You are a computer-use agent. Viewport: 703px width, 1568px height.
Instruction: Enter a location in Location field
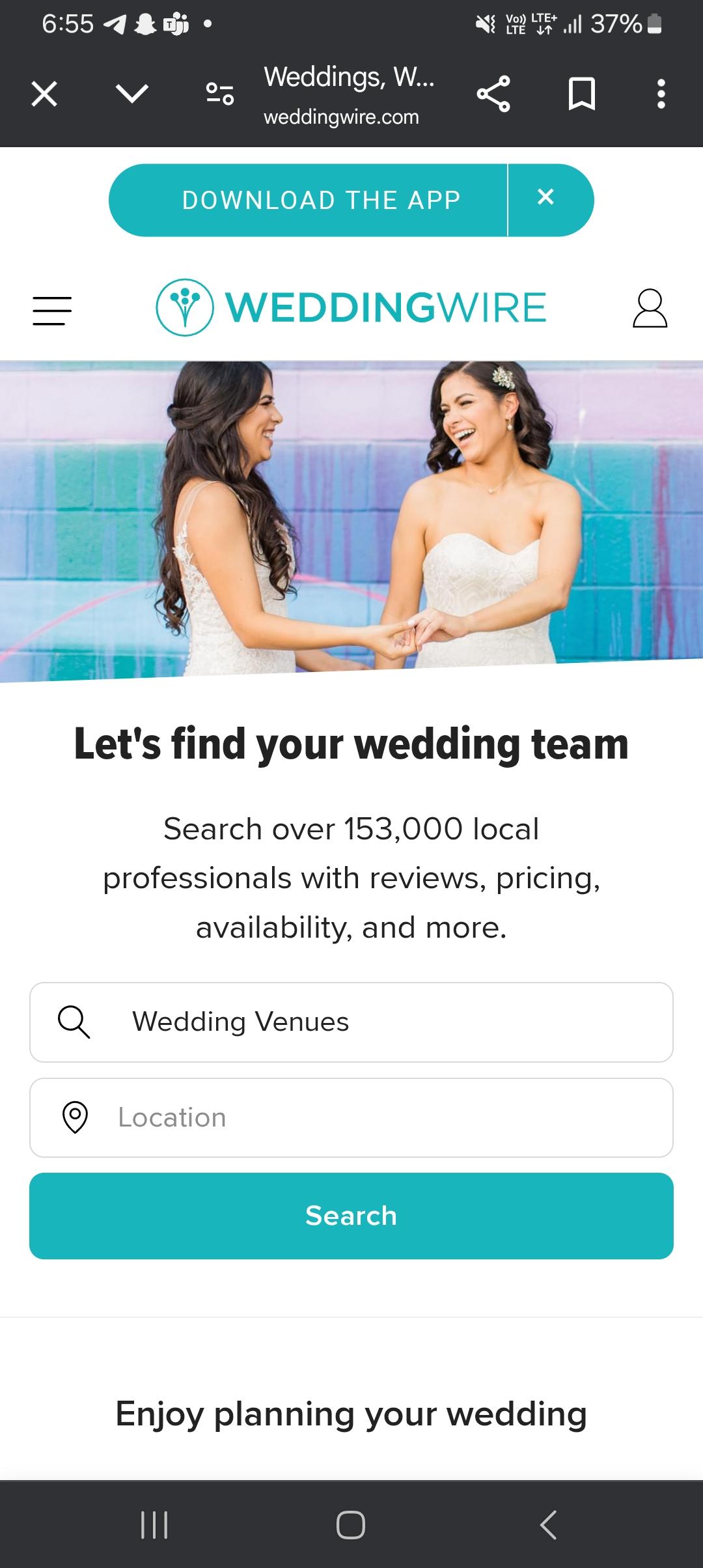pos(351,1117)
